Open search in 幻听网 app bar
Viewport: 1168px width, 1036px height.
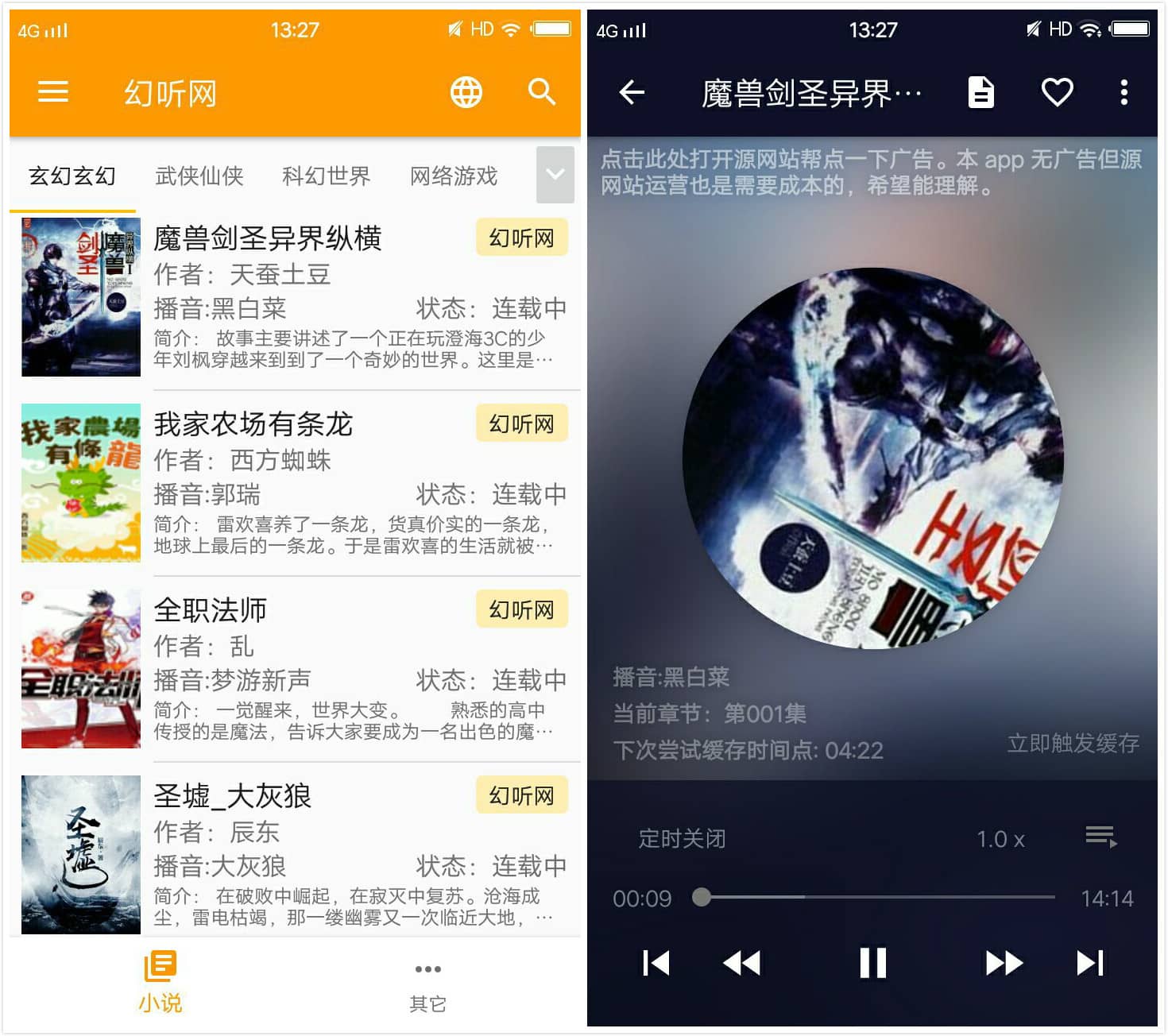542,92
